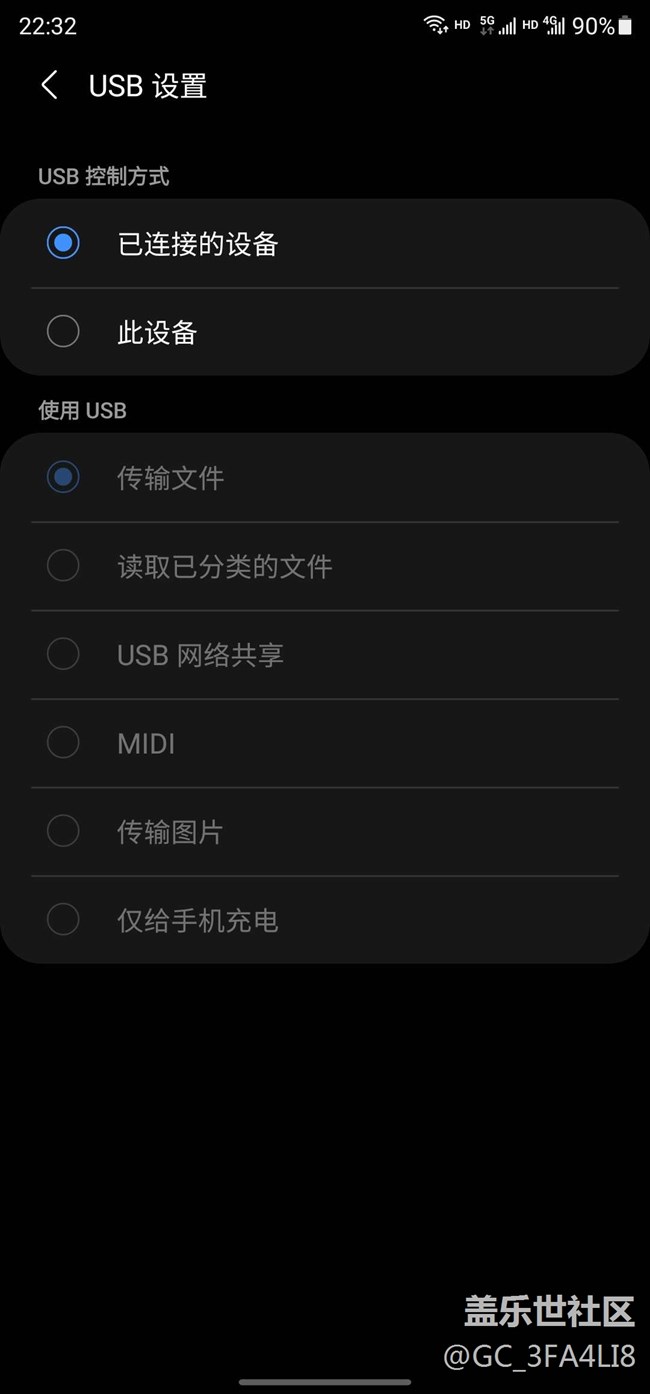
Task: Choose 读取已分类的文件 option
Action: point(325,566)
